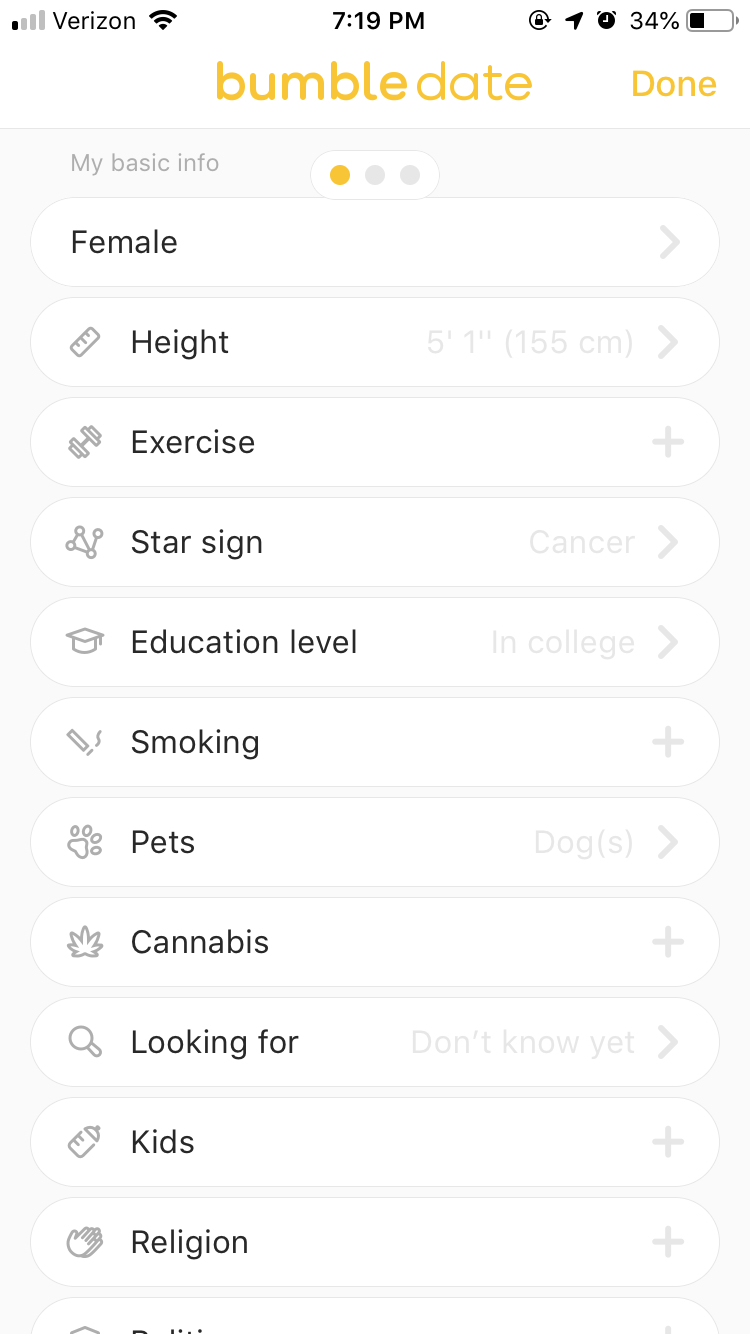Open the Education level row

click(x=375, y=642)
